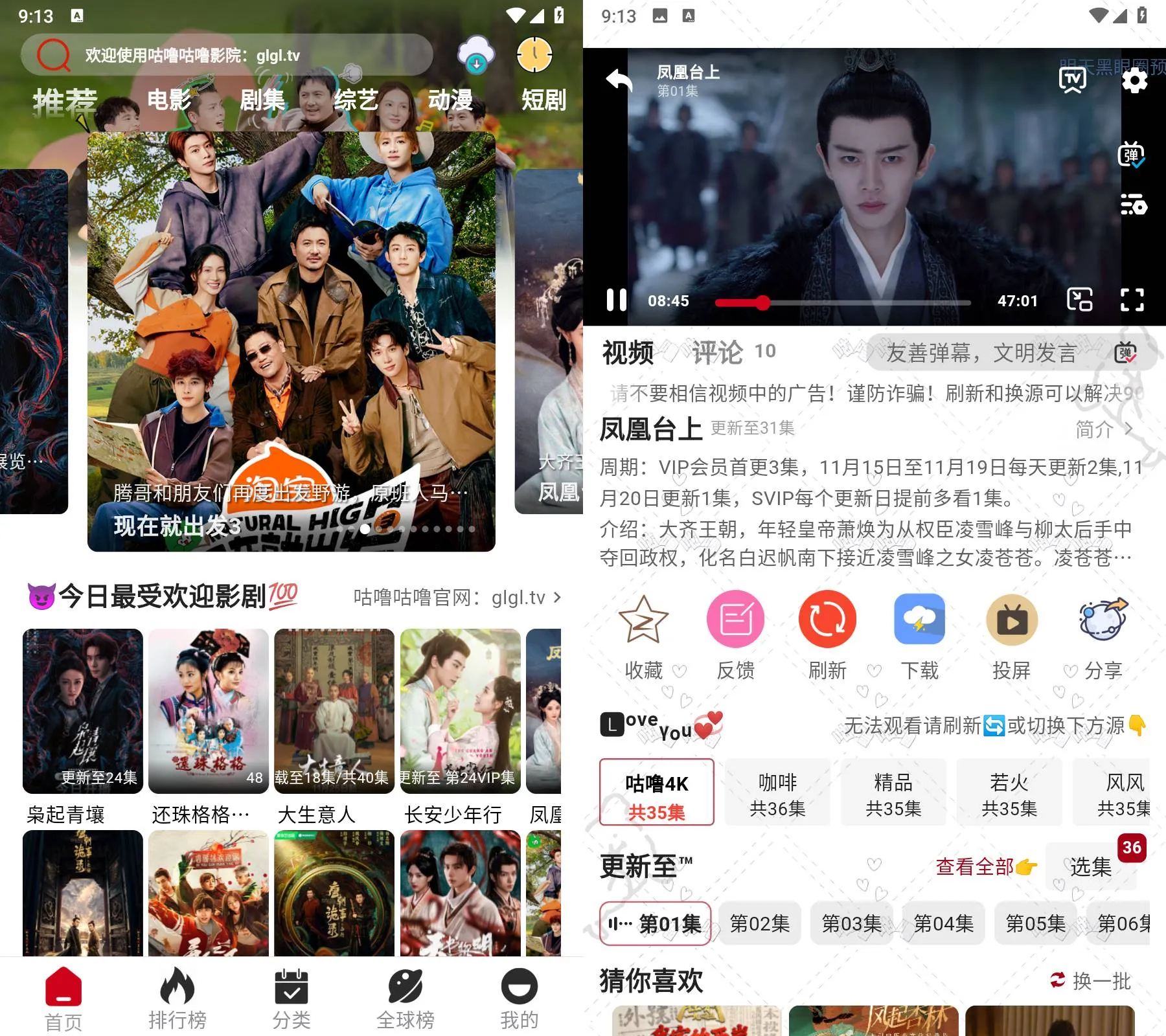Switch to the 评论 tab
This screenshot has width=1166, height=1036.
click(x=718, y=352)
